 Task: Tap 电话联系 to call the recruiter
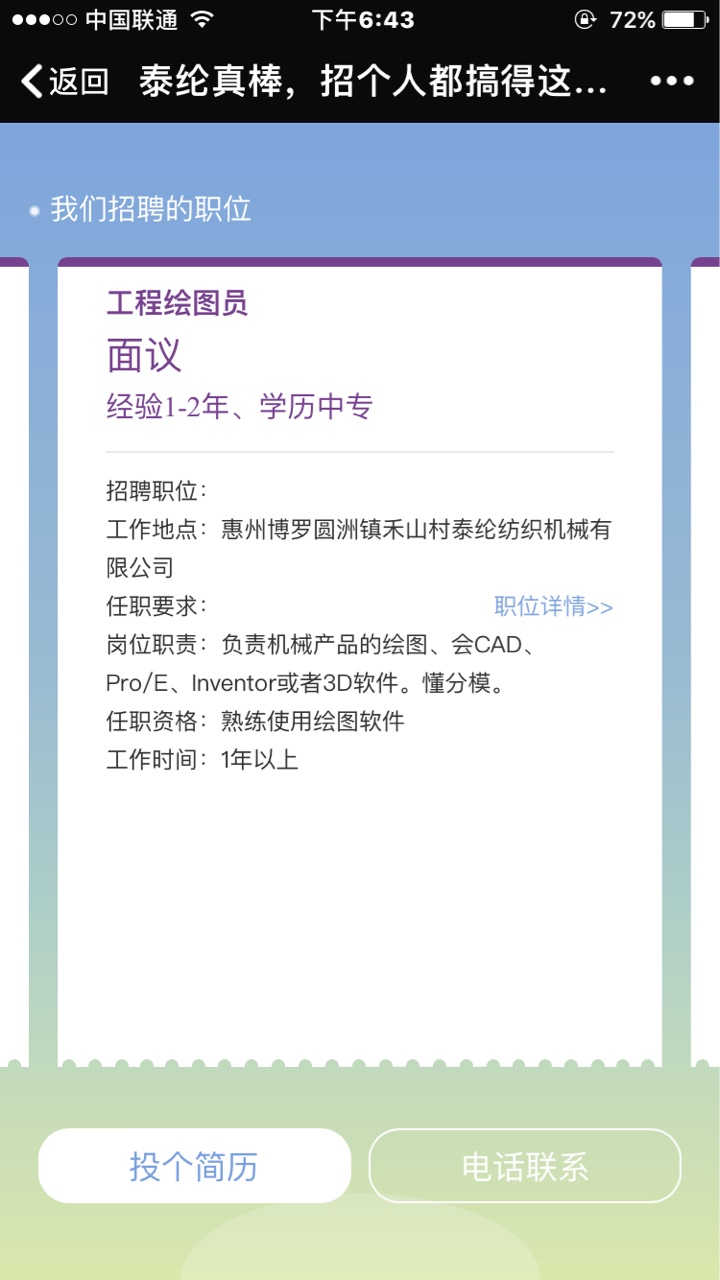[525, 1166]
